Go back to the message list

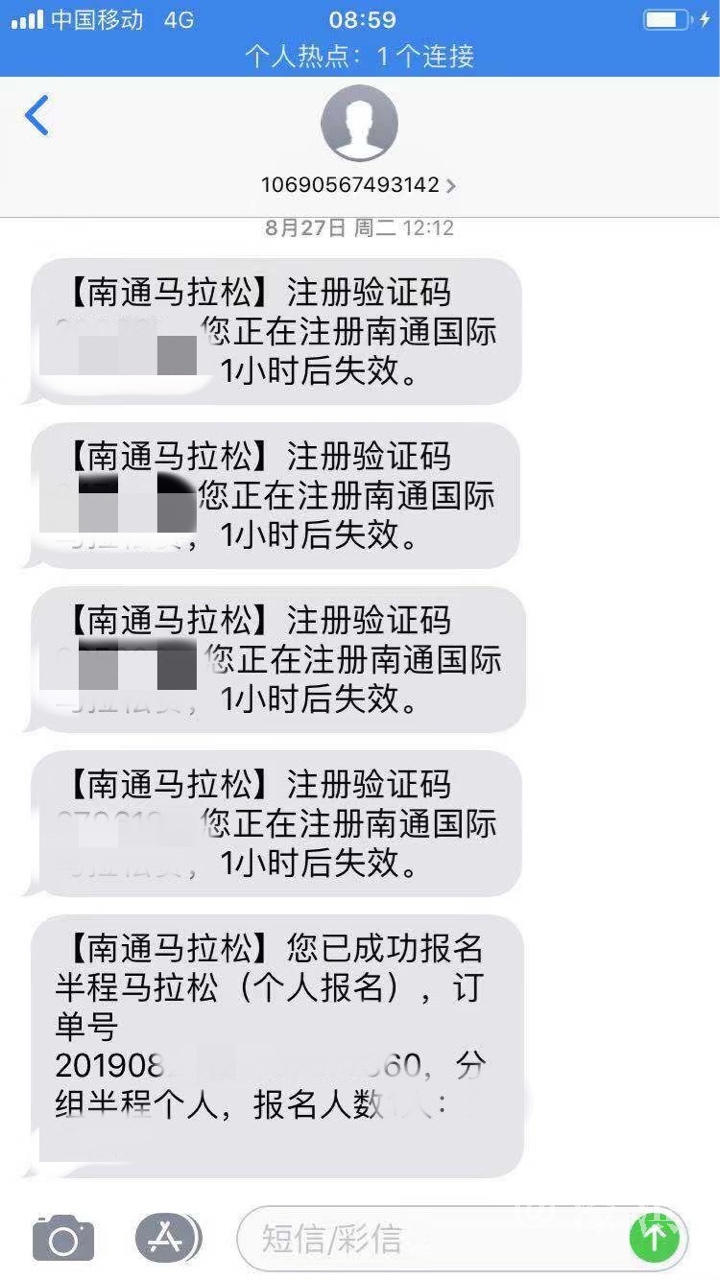(37, 116)
